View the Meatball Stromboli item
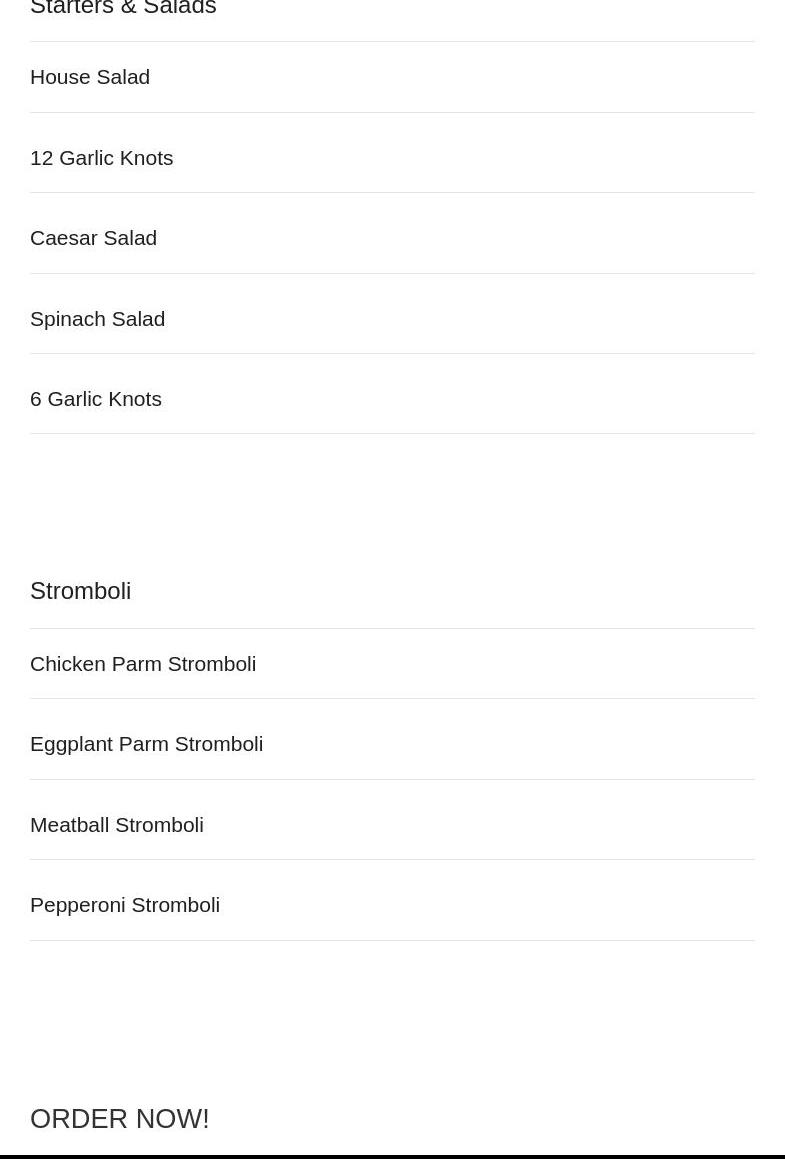The image size is (785, 1159). point(116,825)
